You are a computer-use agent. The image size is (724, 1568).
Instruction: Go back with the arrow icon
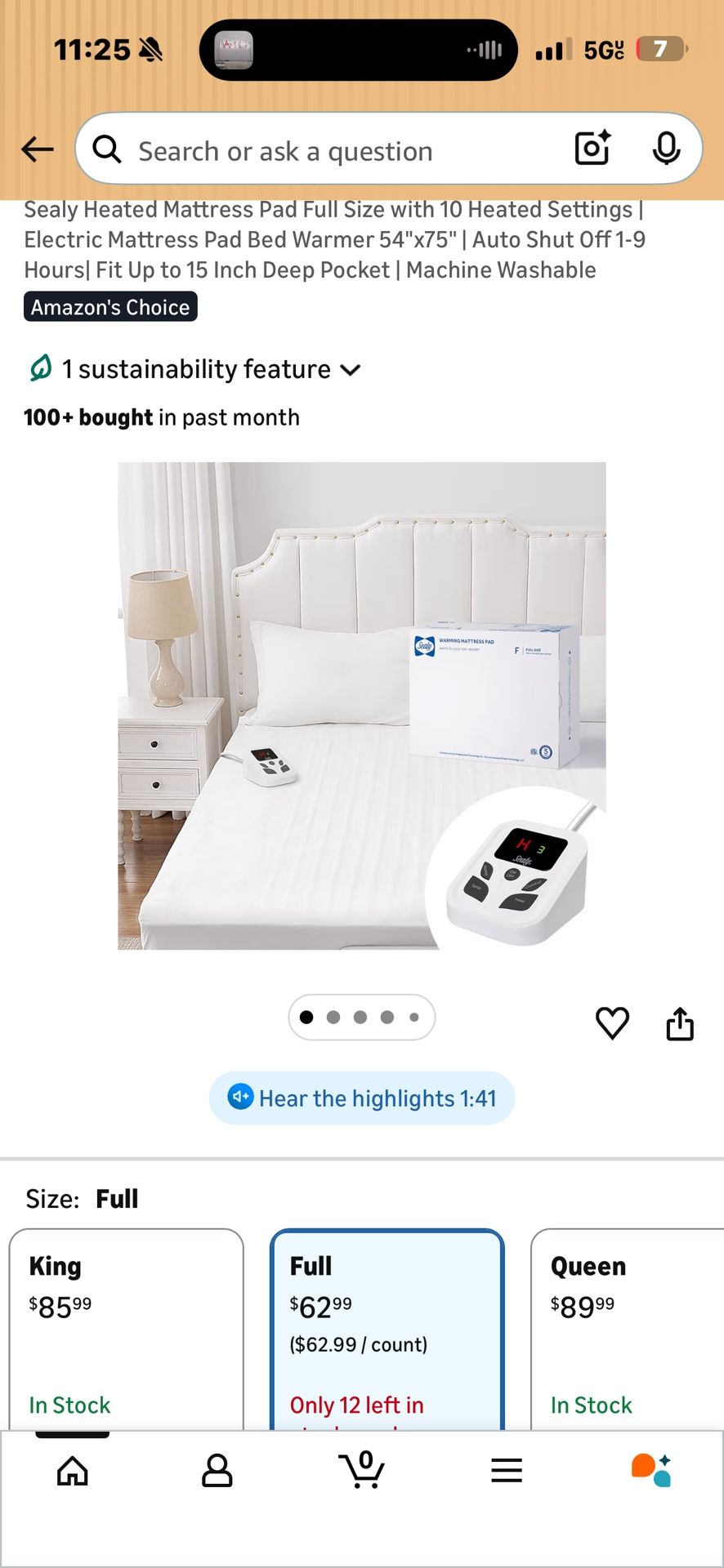38,149
